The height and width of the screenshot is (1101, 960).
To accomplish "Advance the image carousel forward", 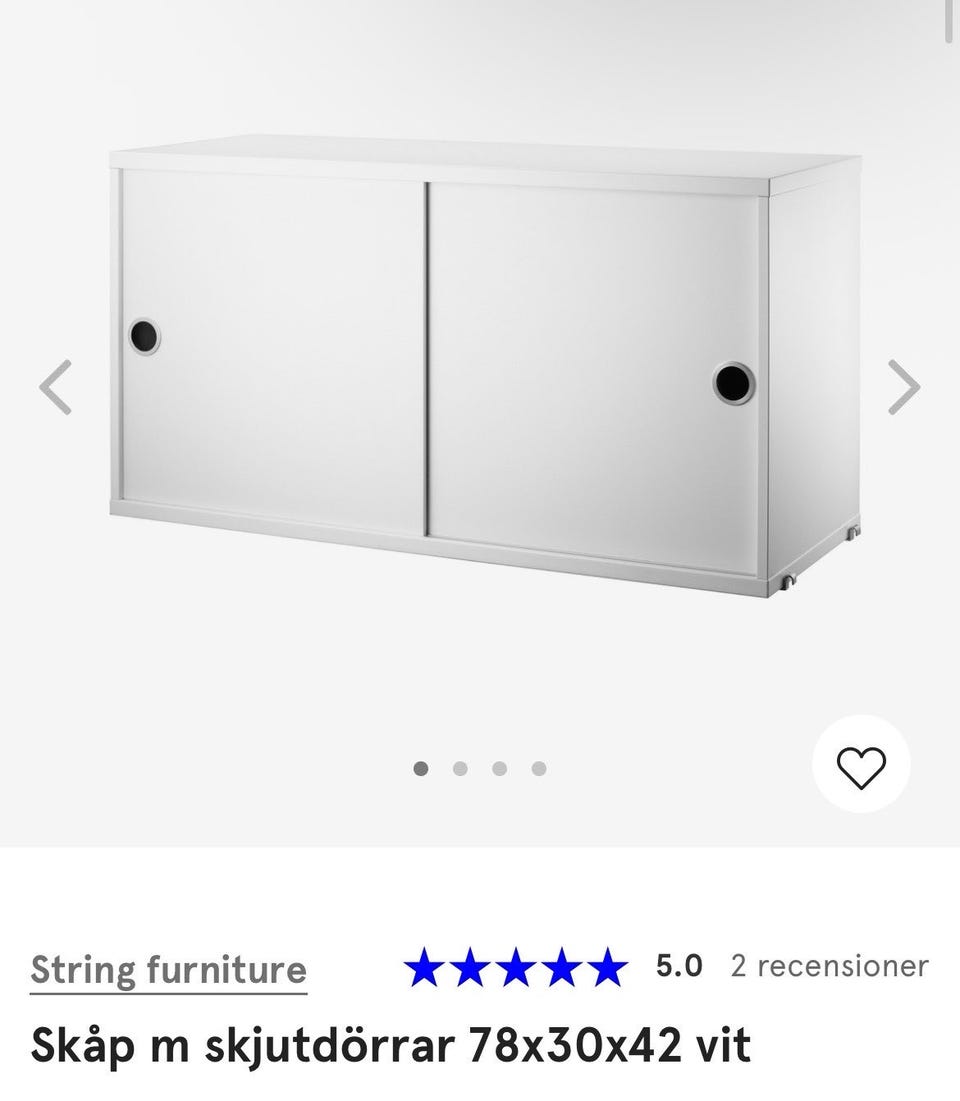I will (903, 385).
